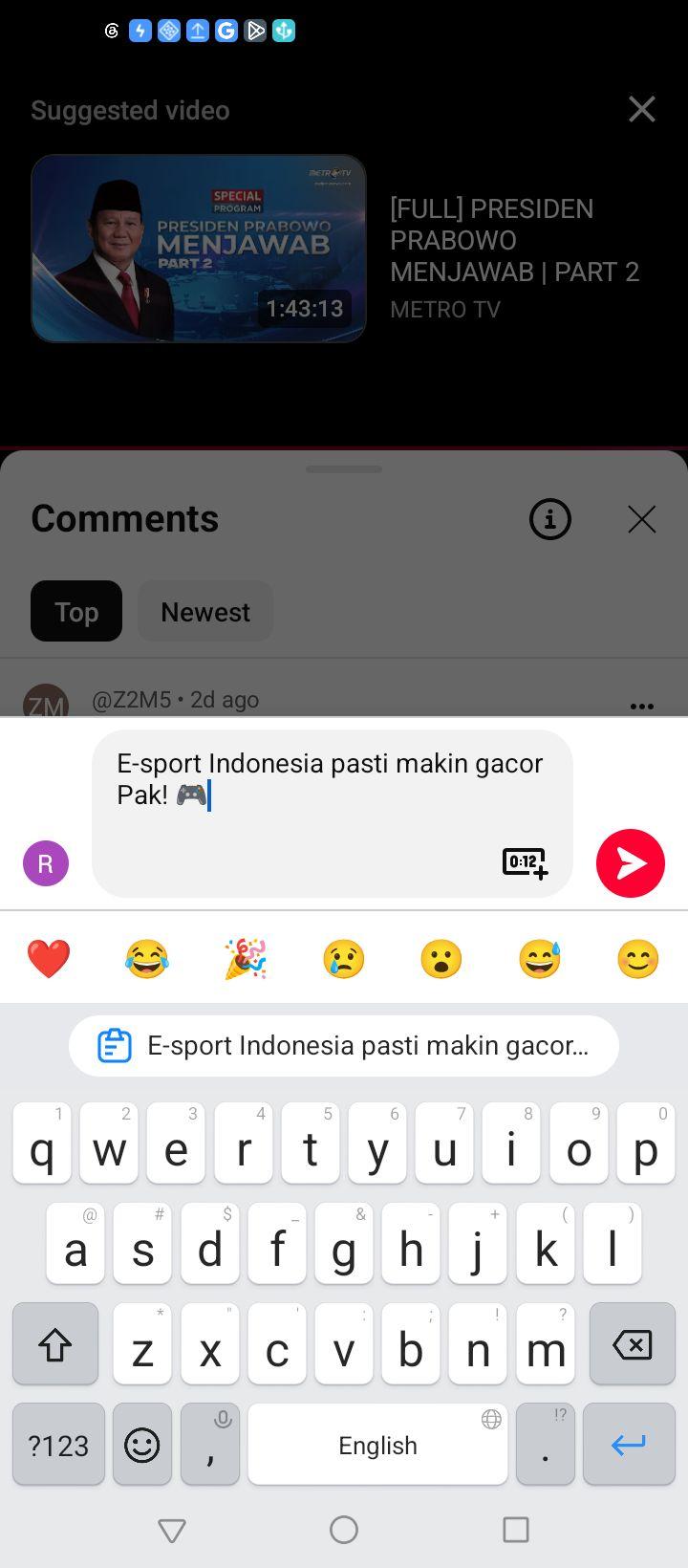Send the typed comment
This screenshot has width=688, height=1568.
[631, 863]
